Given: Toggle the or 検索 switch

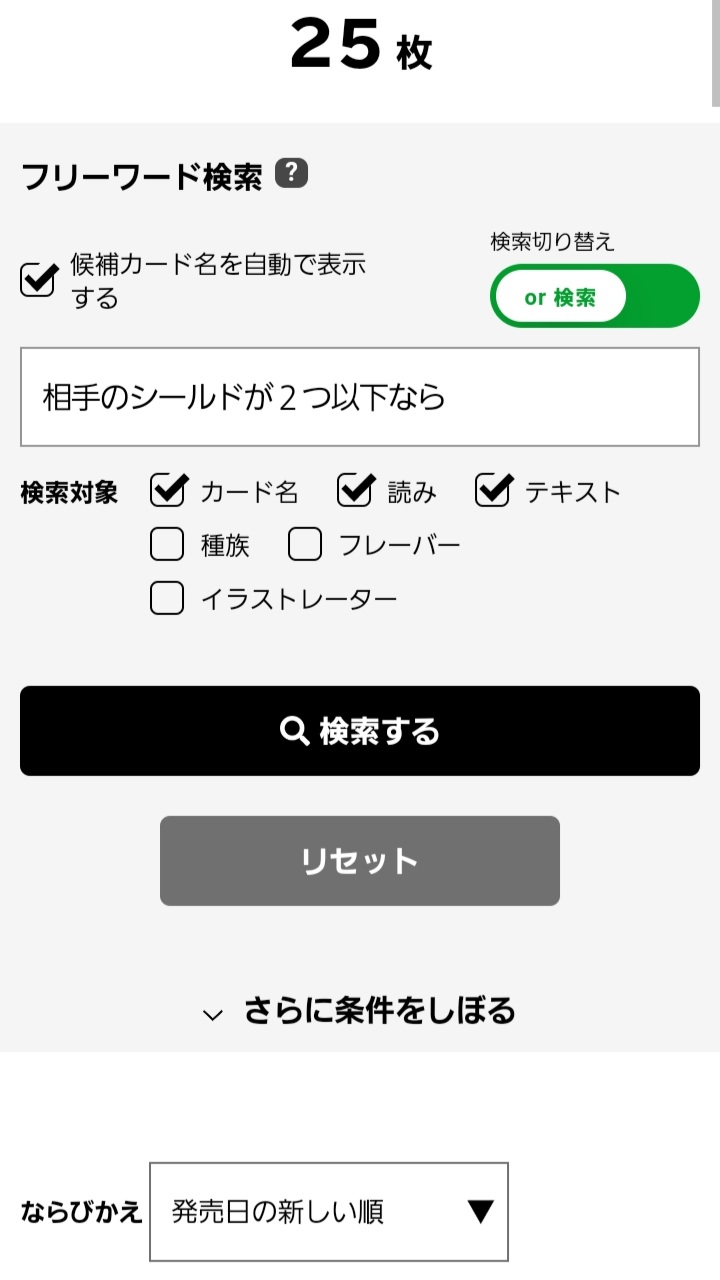Looking at the screenshot, I should pyautogui.click(x=594, y=296).
